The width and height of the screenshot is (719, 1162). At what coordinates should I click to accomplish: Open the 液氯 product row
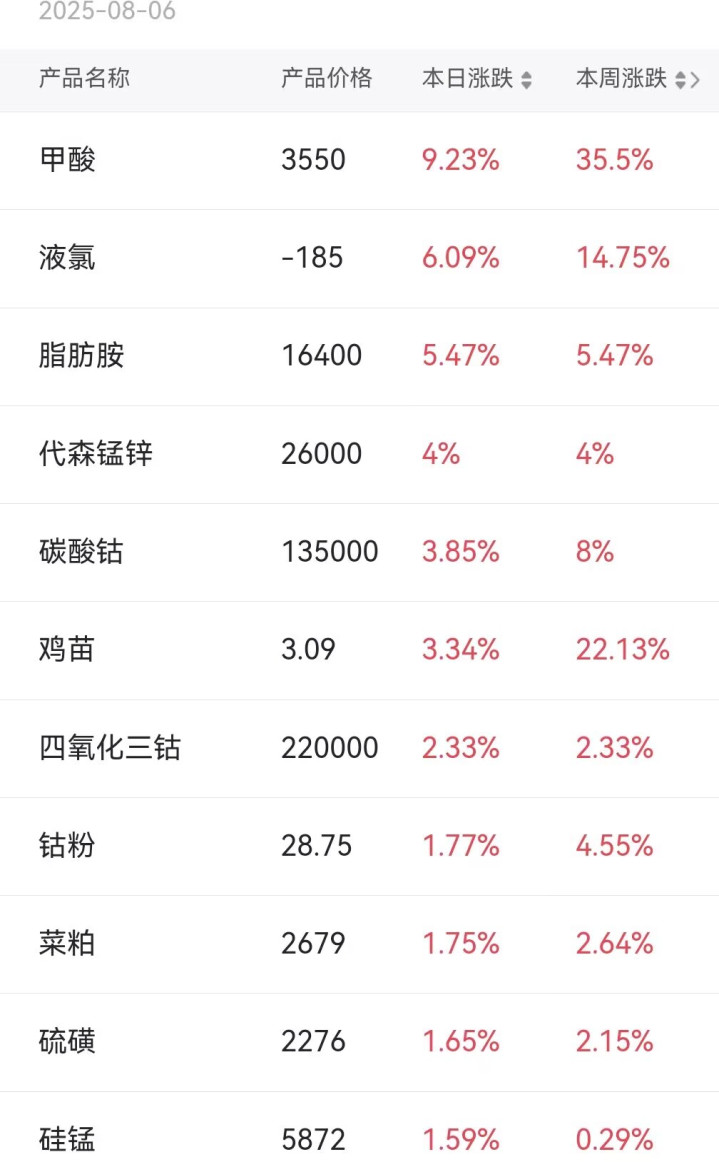click(x=360, y=259)
